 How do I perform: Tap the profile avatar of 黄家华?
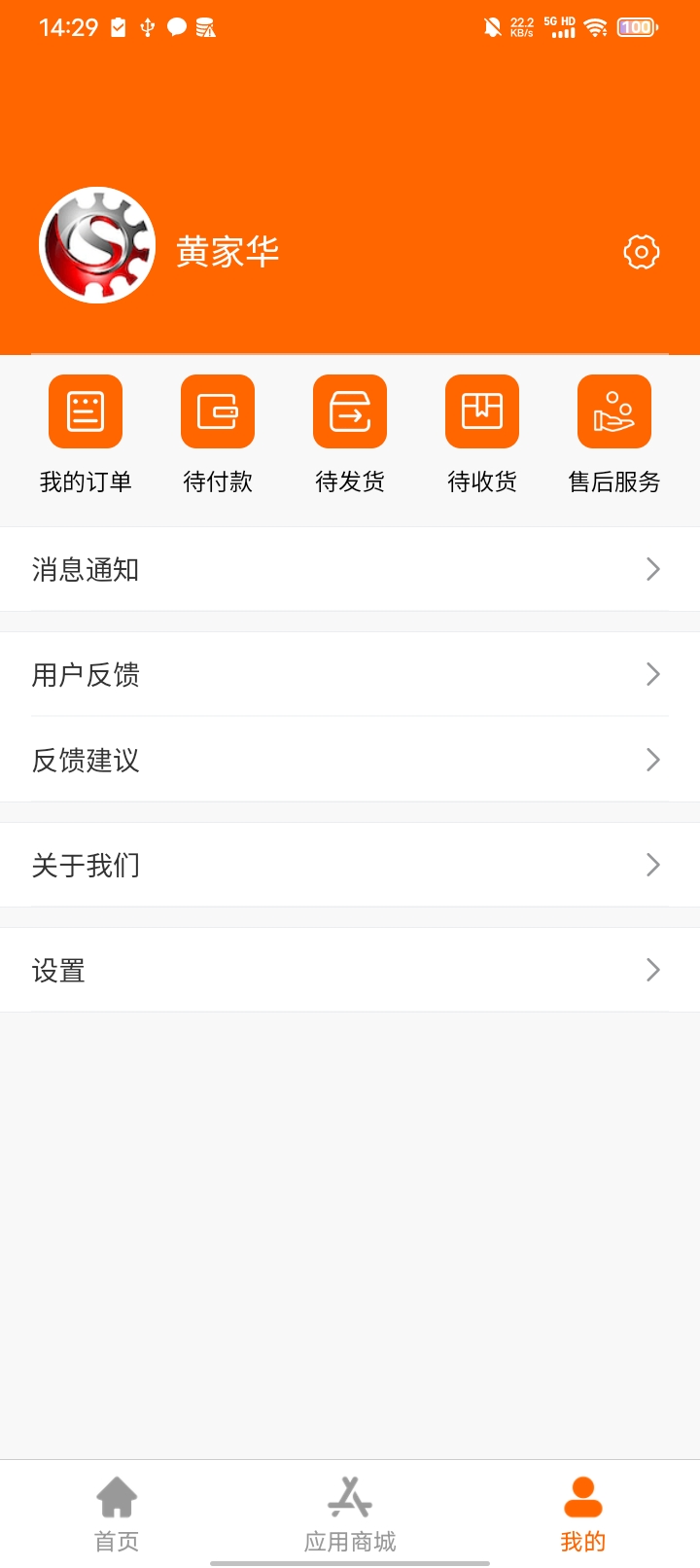[97, 245]
